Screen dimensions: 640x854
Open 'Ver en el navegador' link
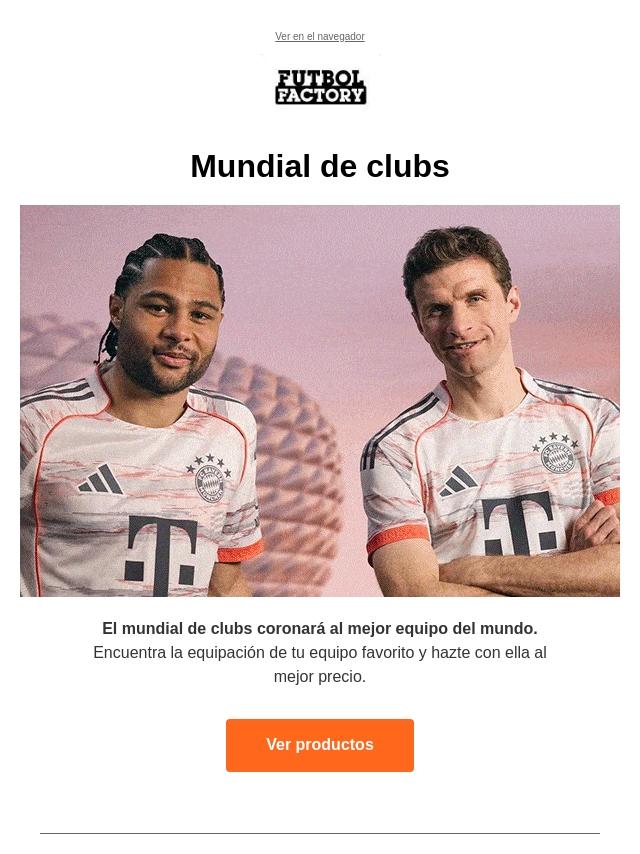click(319, 37)
